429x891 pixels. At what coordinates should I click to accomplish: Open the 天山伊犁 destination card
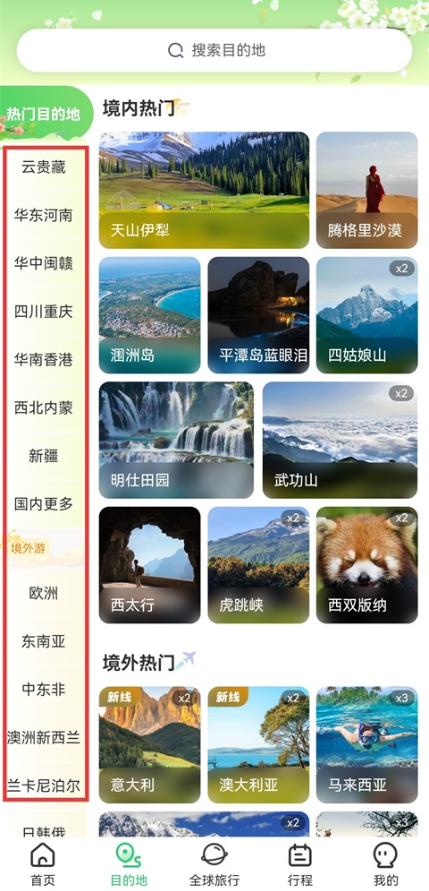[204, 190]
